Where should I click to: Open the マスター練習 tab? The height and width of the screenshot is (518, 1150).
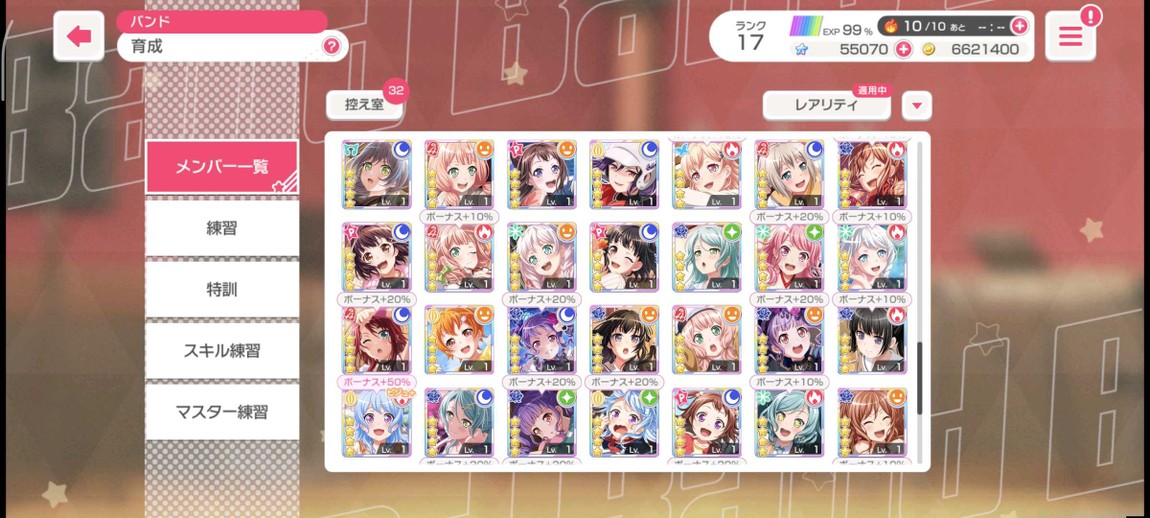coord(222,411)
